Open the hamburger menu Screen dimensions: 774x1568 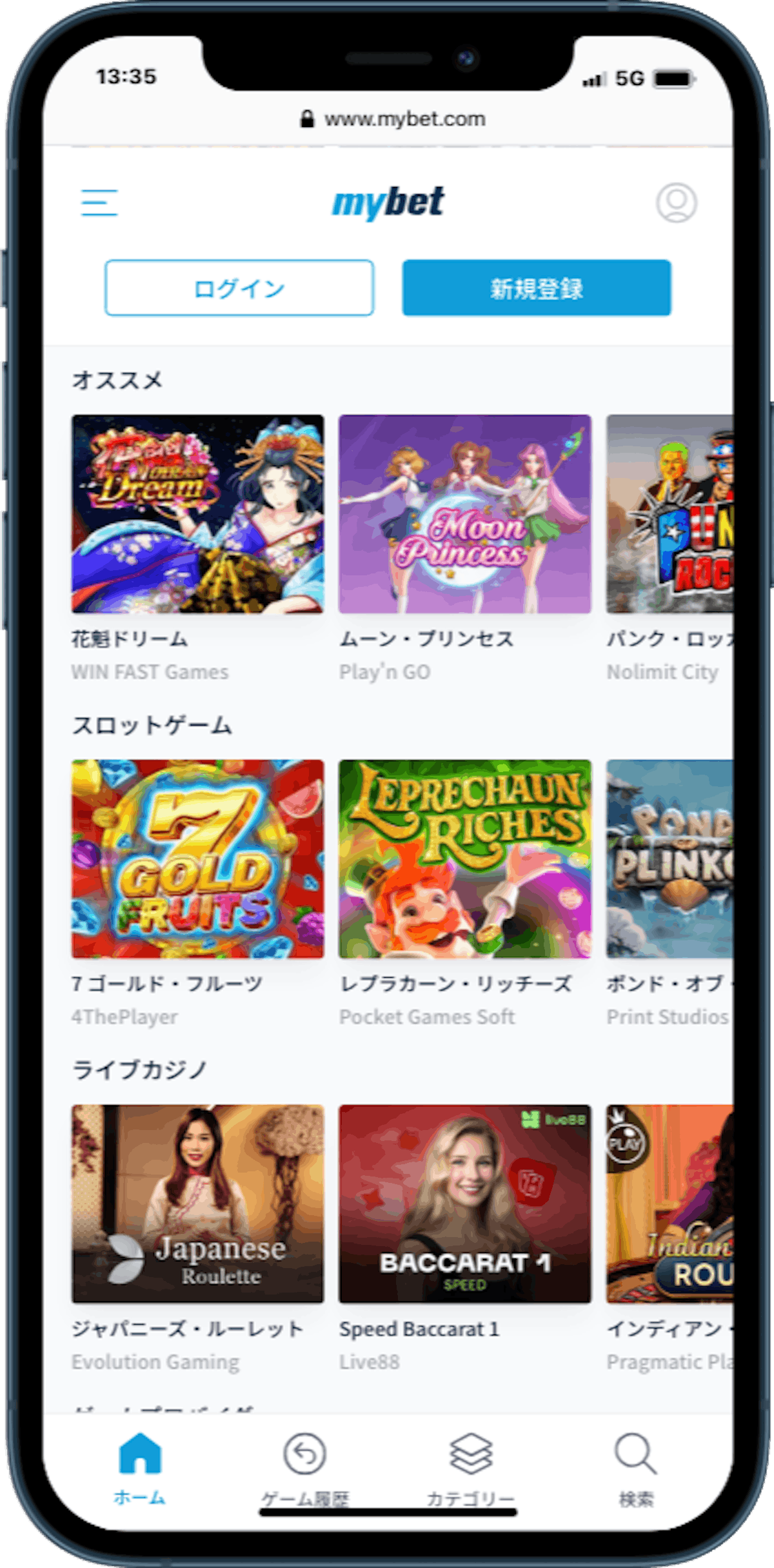click(x=99, y=203)
